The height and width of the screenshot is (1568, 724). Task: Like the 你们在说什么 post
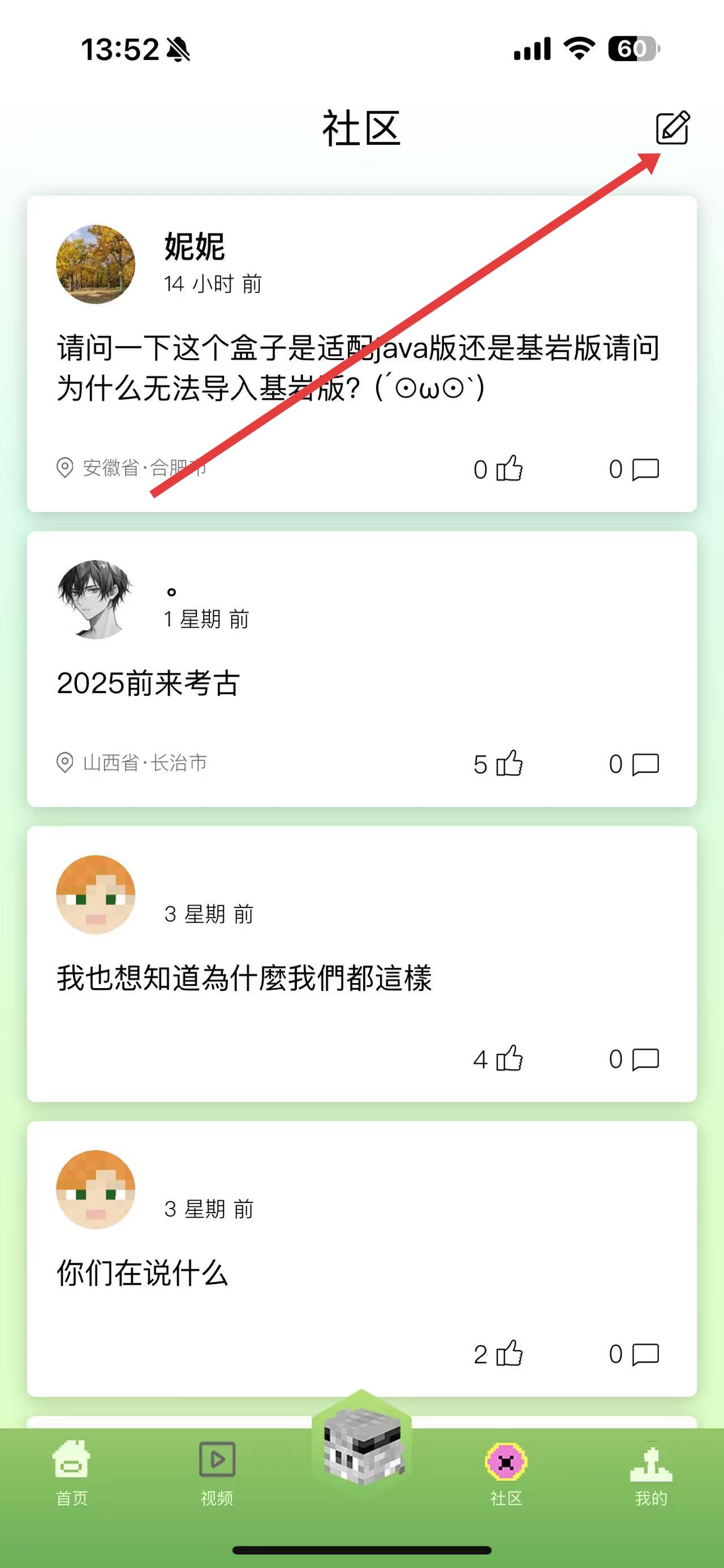click(x=509, y=1354)
